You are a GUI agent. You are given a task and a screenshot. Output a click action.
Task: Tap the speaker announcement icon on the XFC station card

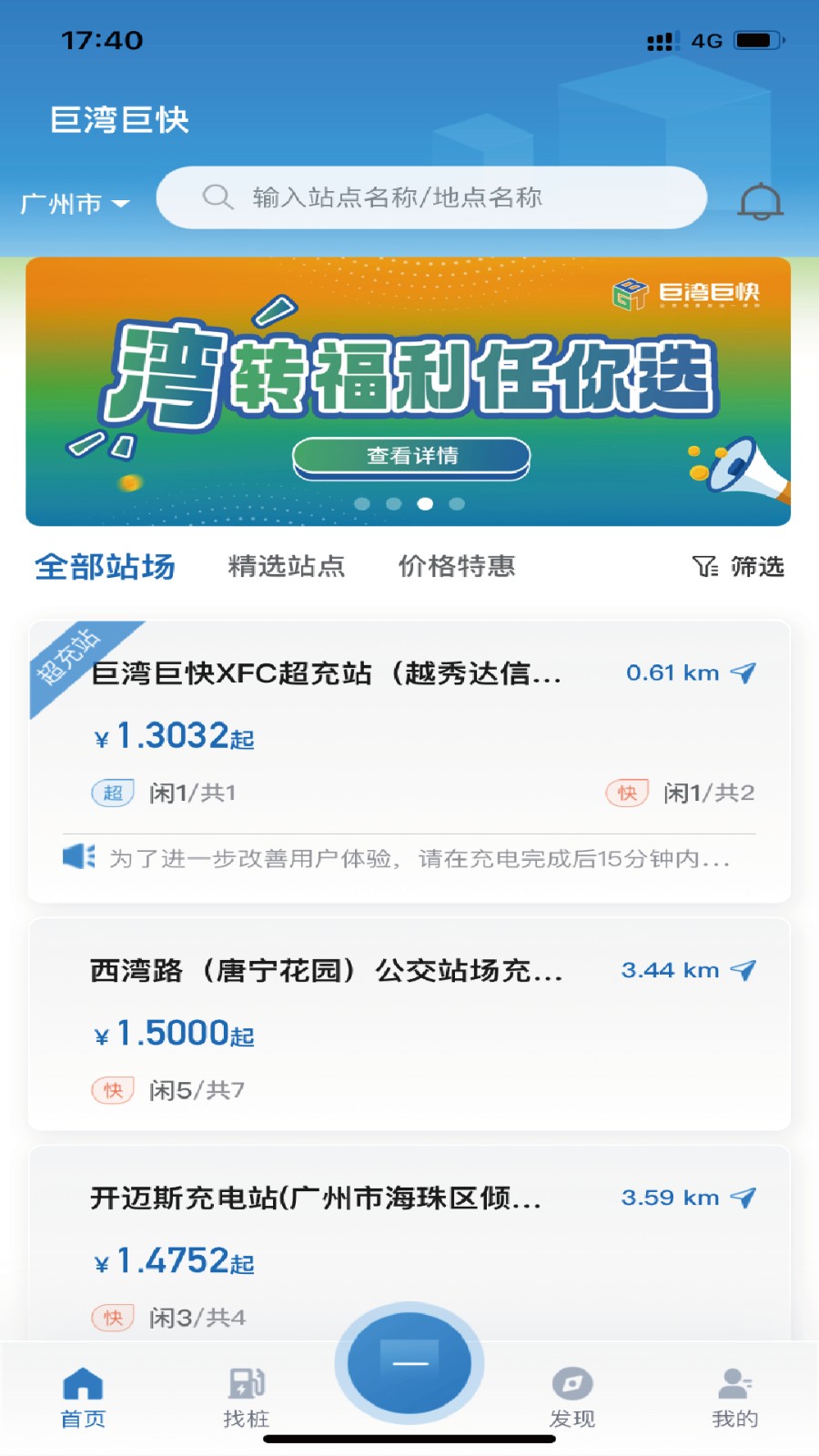tap(78, 856)
